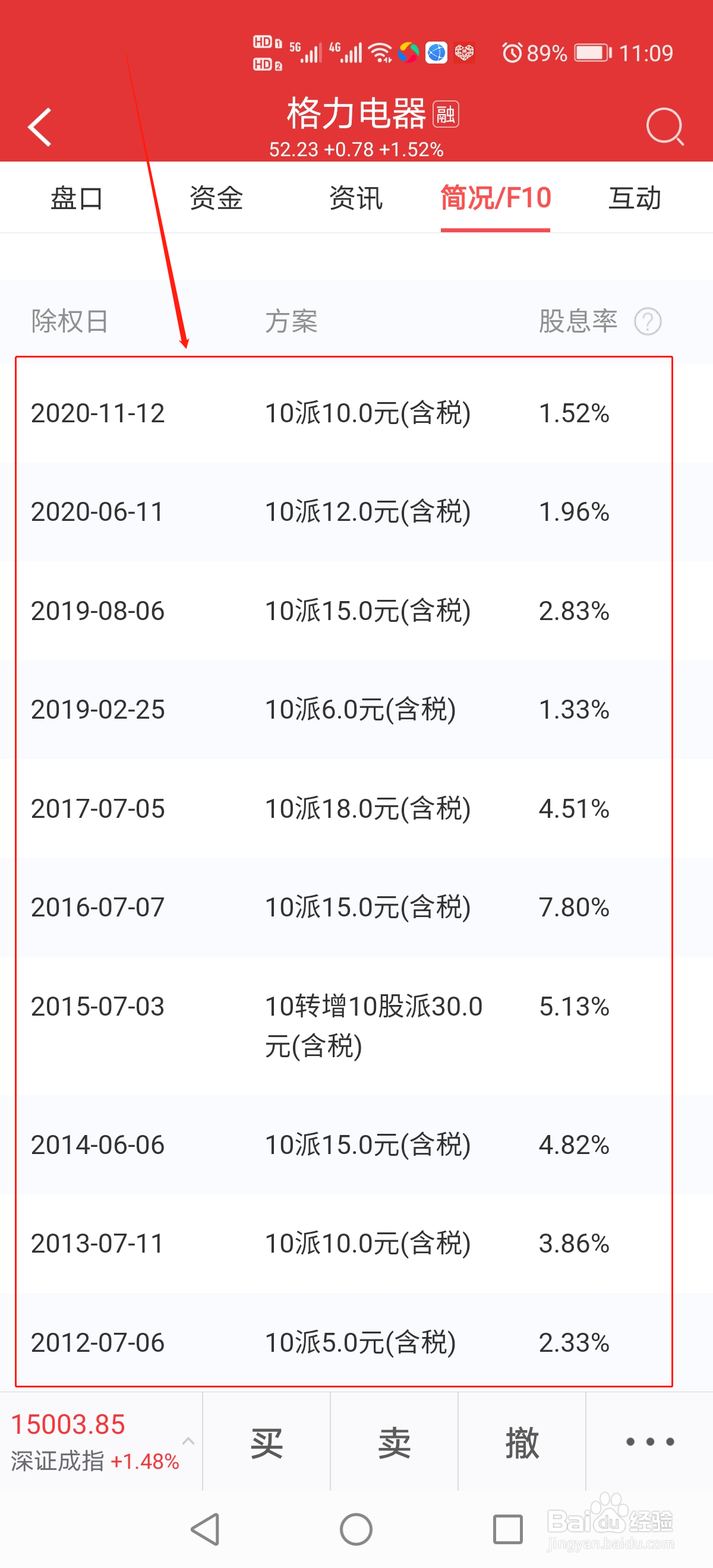Open the search icon in the title bar
This screenshot has height=1568, width=713.
pos(665,127)
